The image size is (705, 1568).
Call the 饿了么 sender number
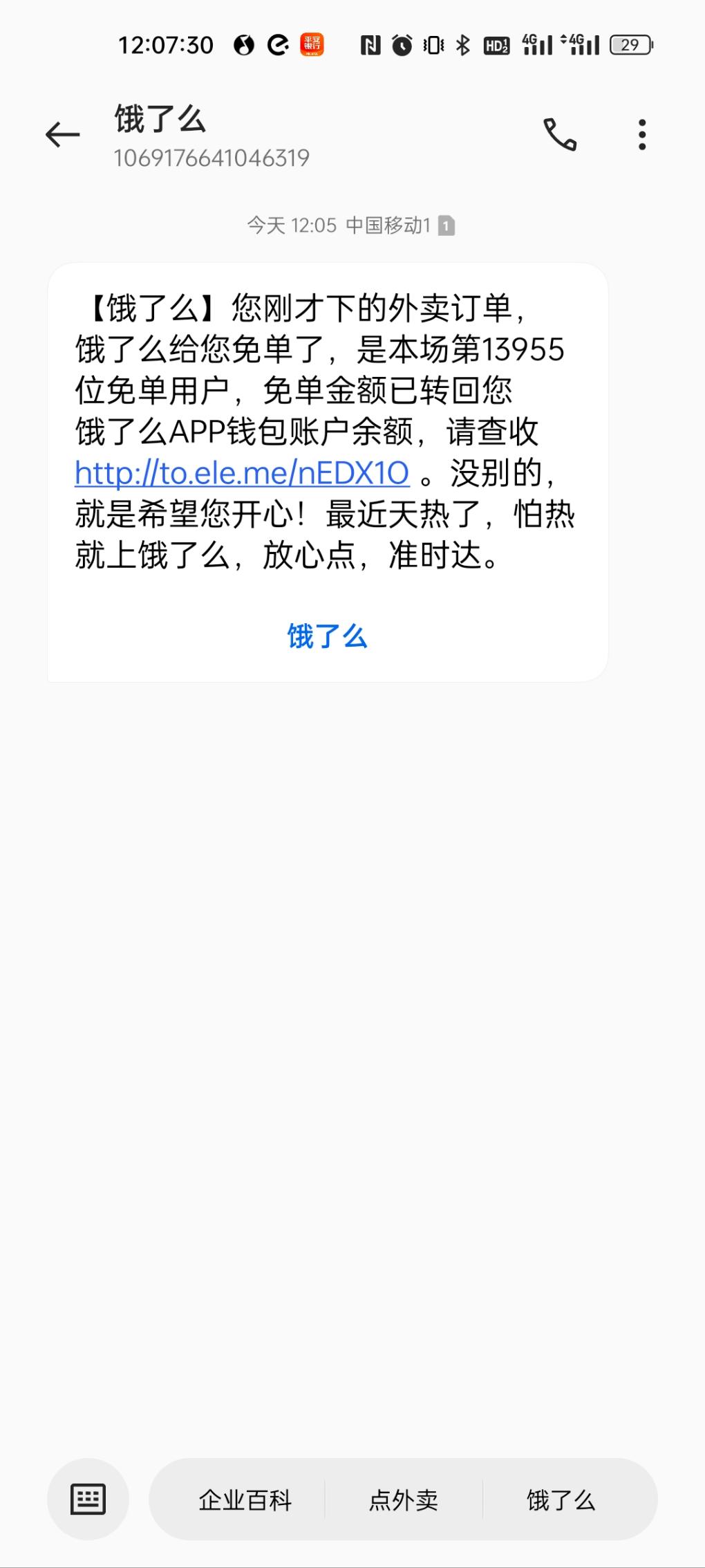click(x=559, y=134)
